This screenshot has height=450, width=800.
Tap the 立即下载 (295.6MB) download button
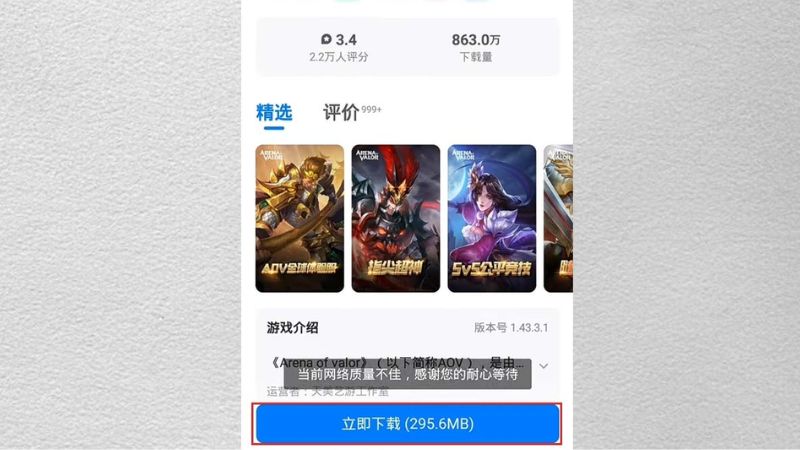pyautogui.click(x=407, y=424)
